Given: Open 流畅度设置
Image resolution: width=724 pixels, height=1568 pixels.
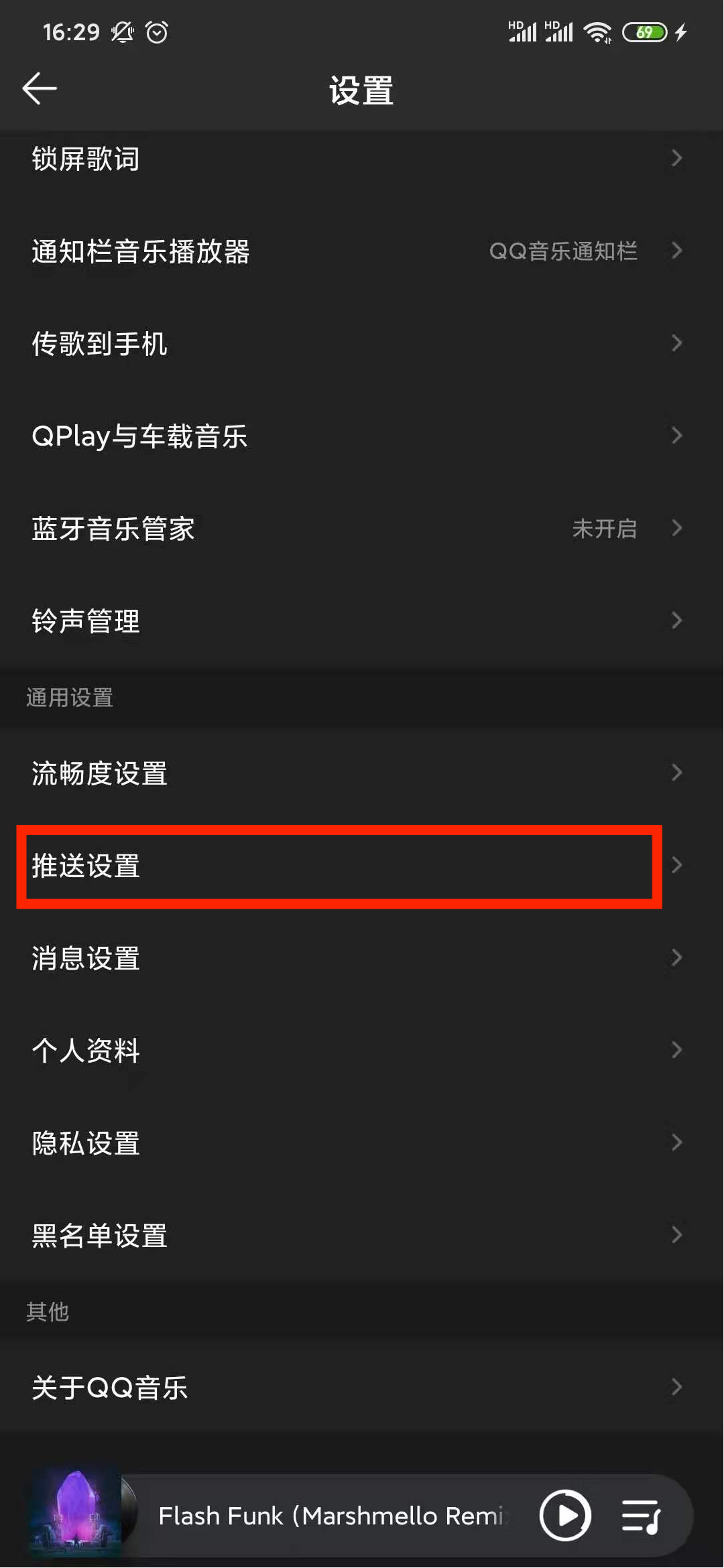Looking at the screenshot, I should (362, 773).
